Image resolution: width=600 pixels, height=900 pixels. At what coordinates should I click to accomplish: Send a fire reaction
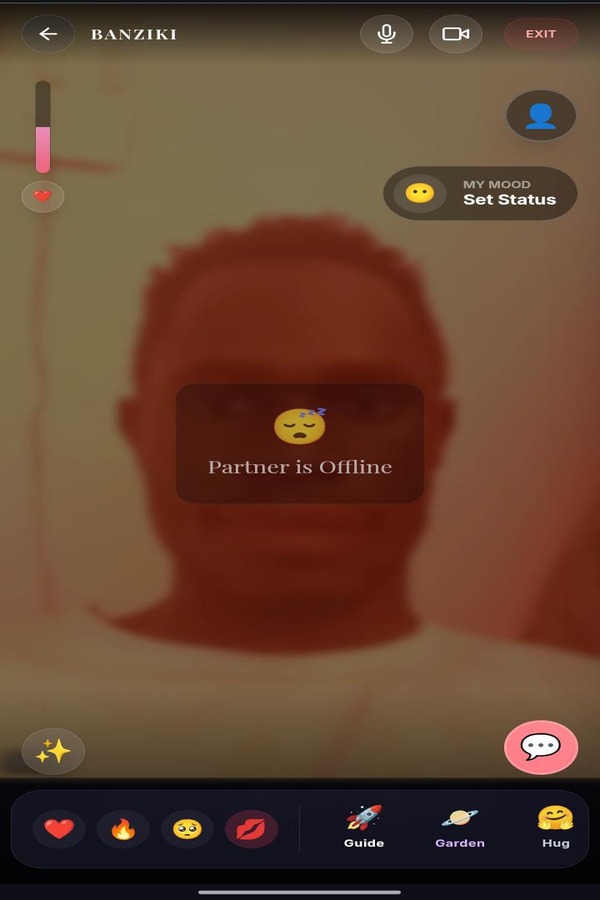tap(123, 829)
